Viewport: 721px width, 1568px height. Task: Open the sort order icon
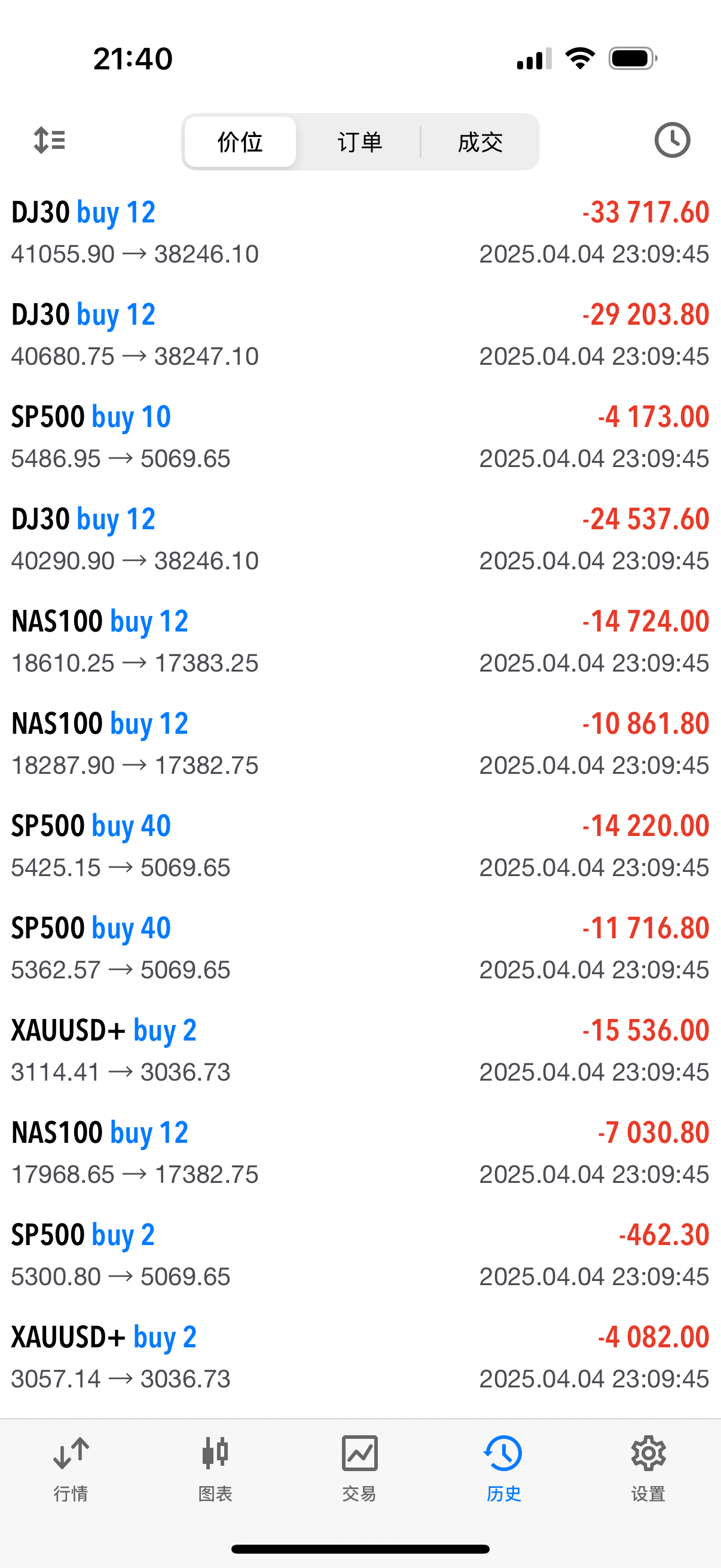[x=49, y=140]
